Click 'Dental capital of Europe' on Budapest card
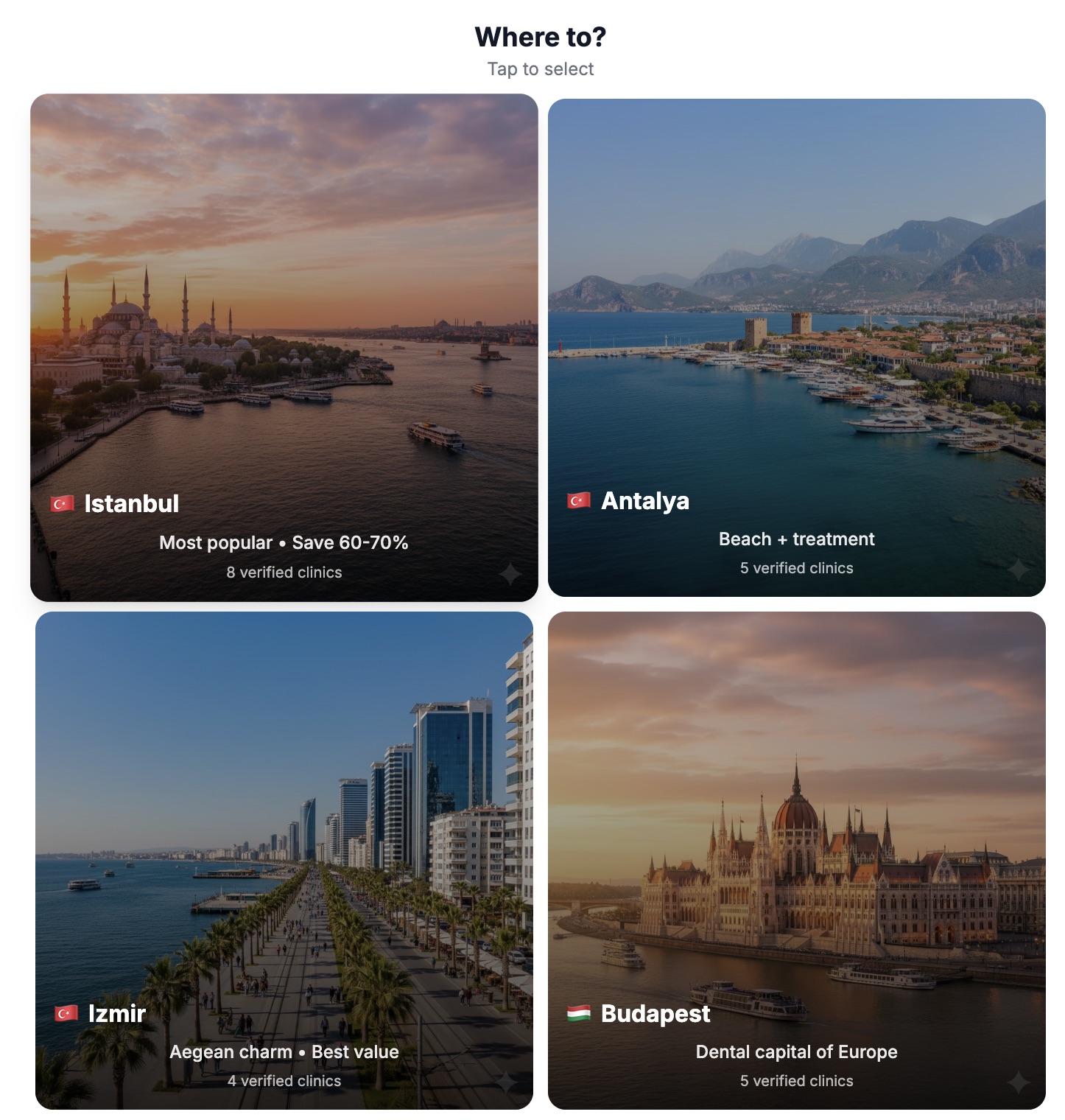Screen dimensions: 1065x1120 pyautogui.click(x=795, y=1051)
